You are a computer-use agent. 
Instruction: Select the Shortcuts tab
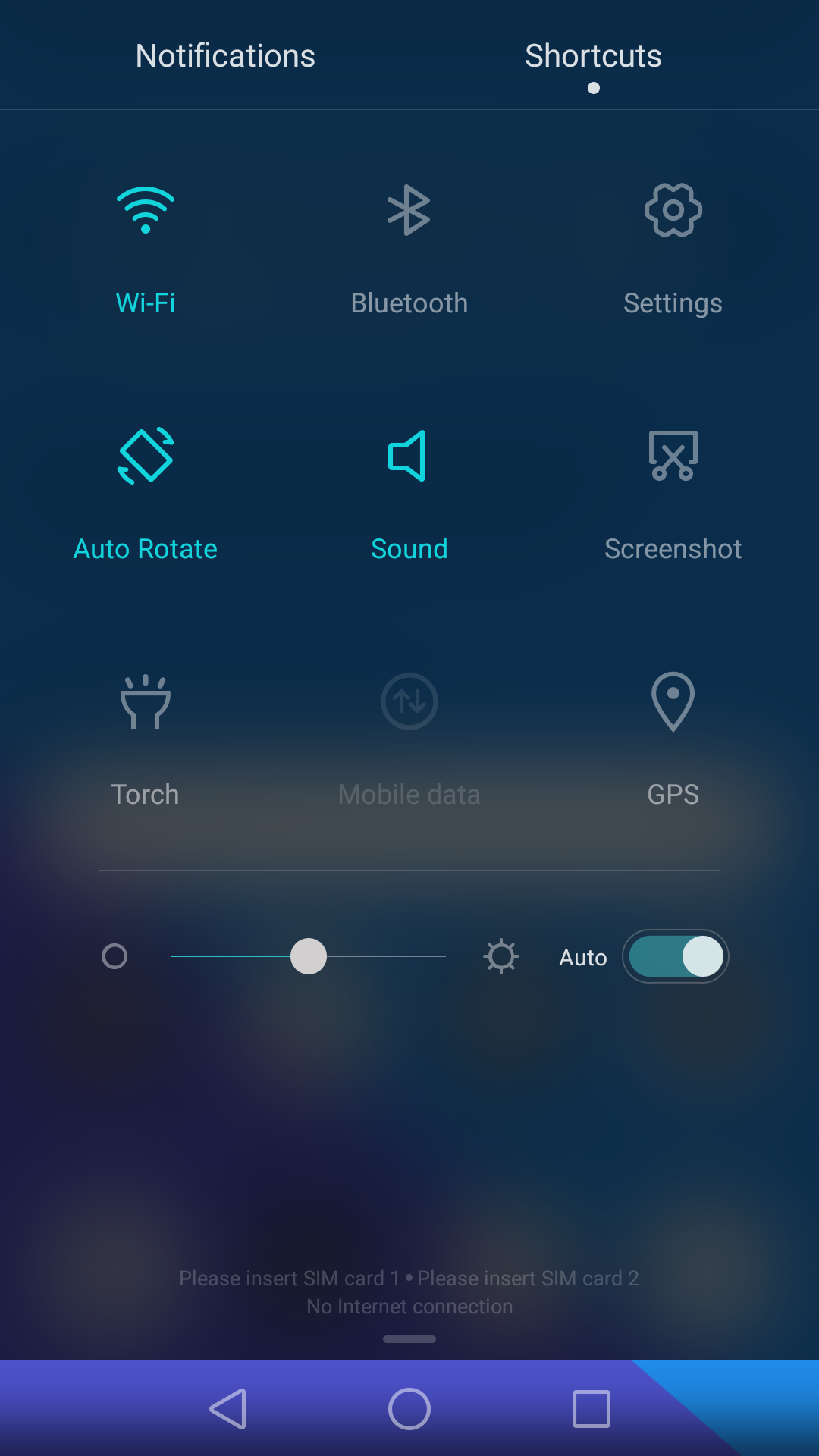[x=593, y=56]
